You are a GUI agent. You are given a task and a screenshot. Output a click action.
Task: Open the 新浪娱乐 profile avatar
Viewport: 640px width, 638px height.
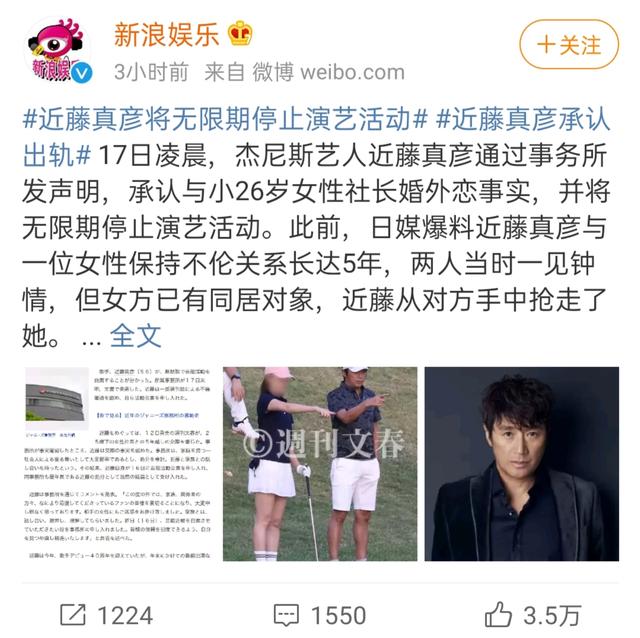click(54, 50)
